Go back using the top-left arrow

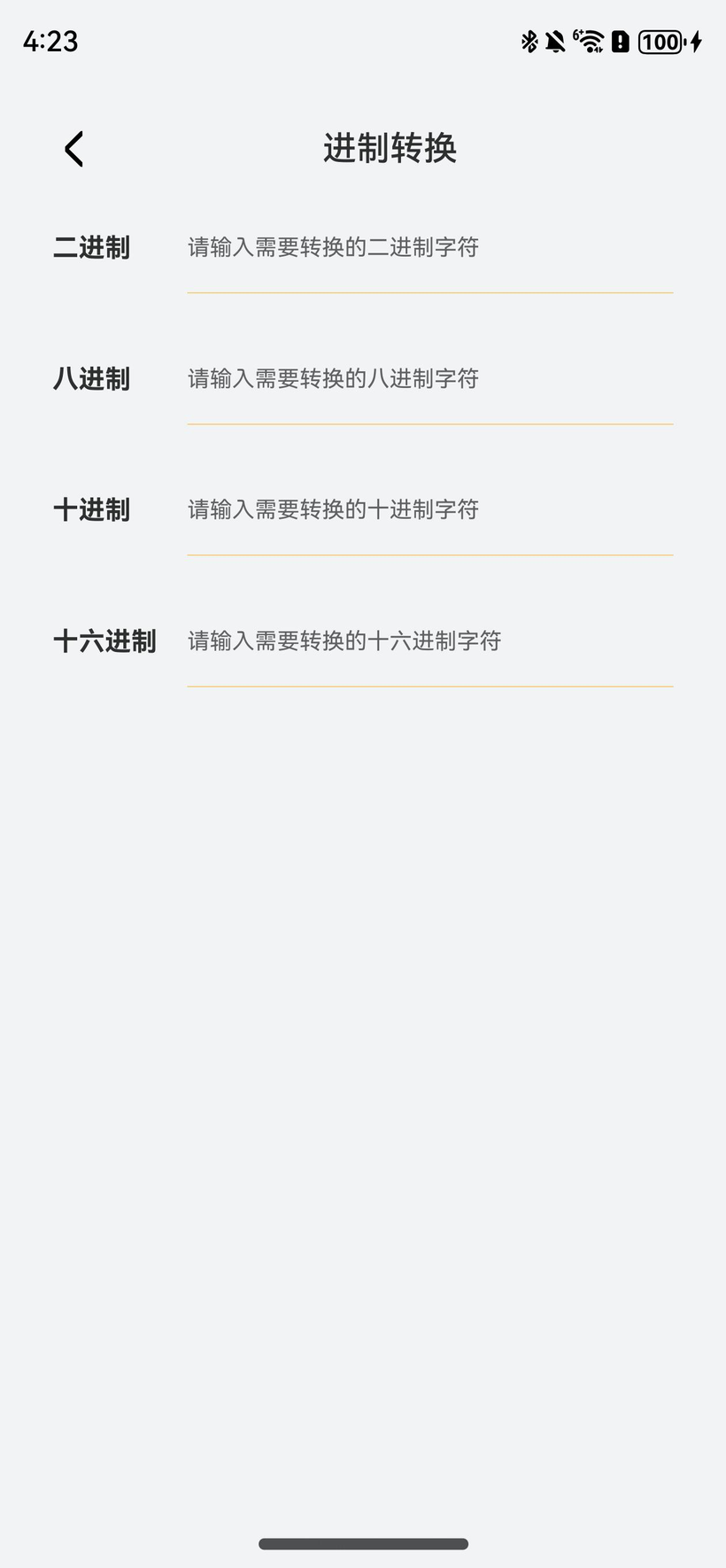click(x=74, y=149)
